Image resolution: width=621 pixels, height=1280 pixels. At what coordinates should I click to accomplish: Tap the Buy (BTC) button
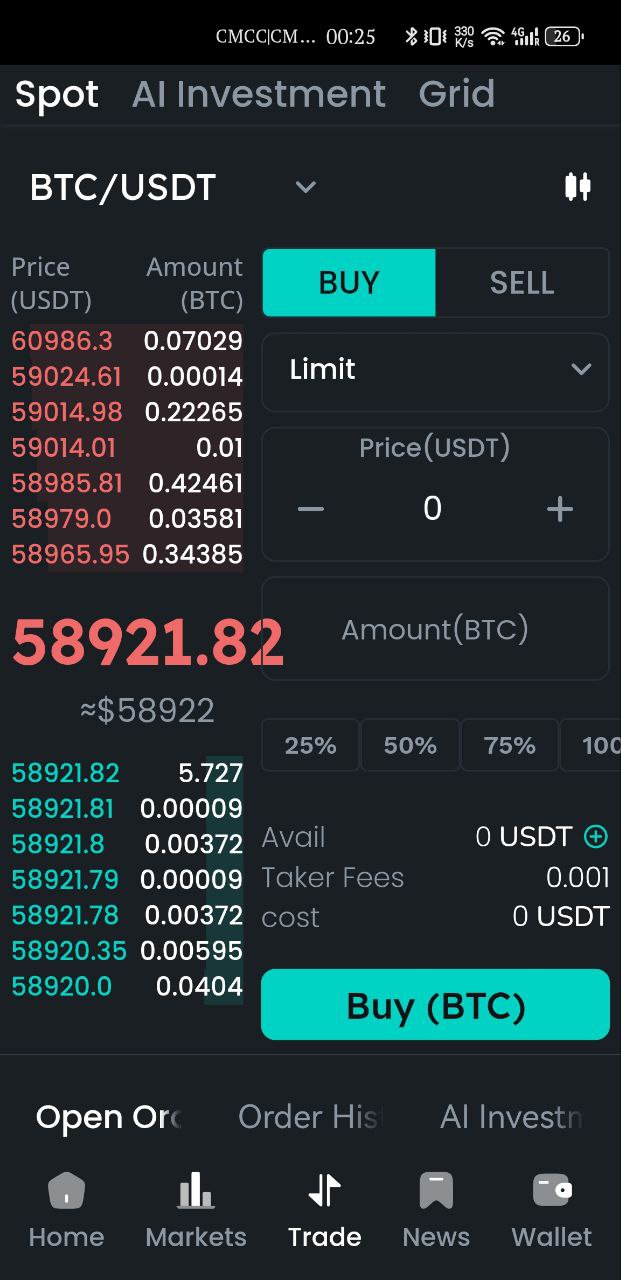point(435,1005)
